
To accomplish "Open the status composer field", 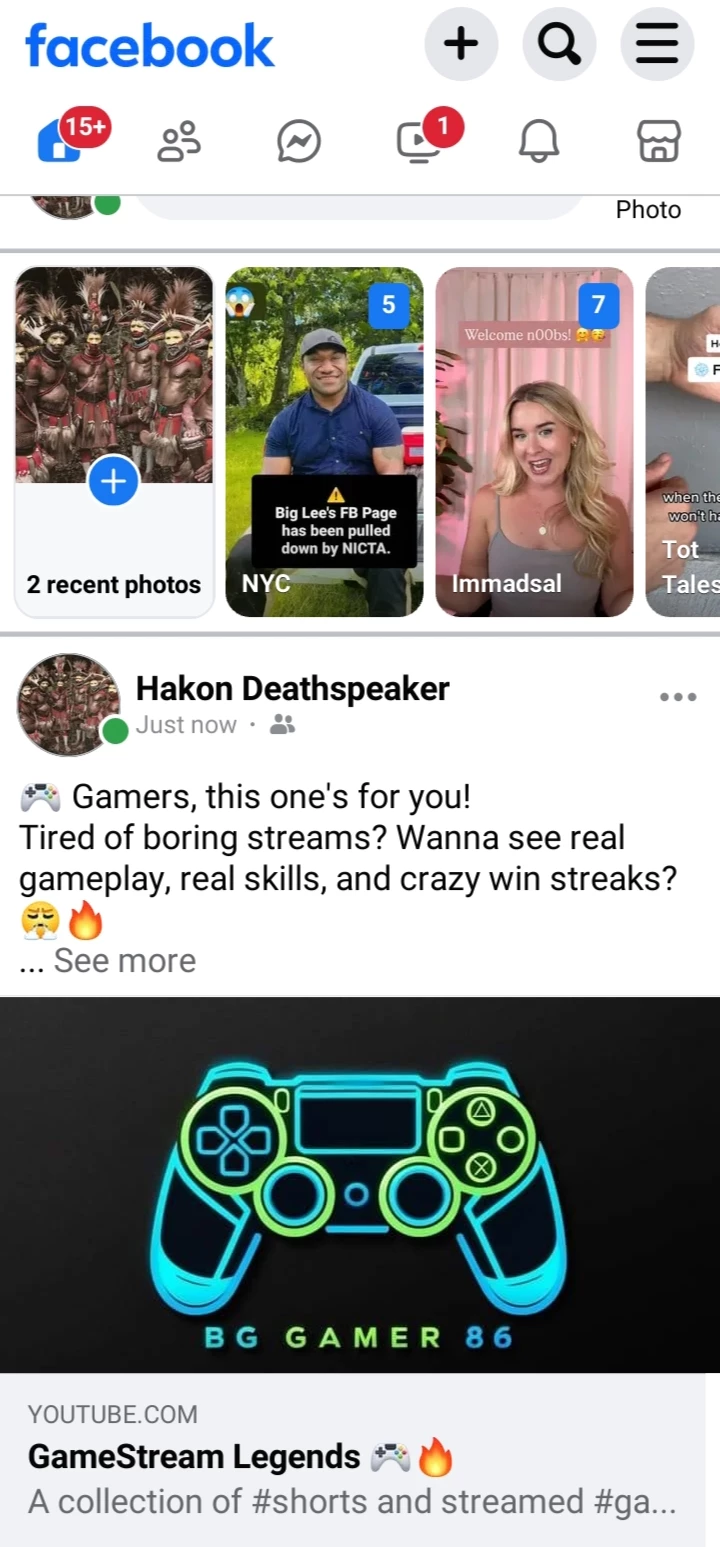I will coord(360,205).
